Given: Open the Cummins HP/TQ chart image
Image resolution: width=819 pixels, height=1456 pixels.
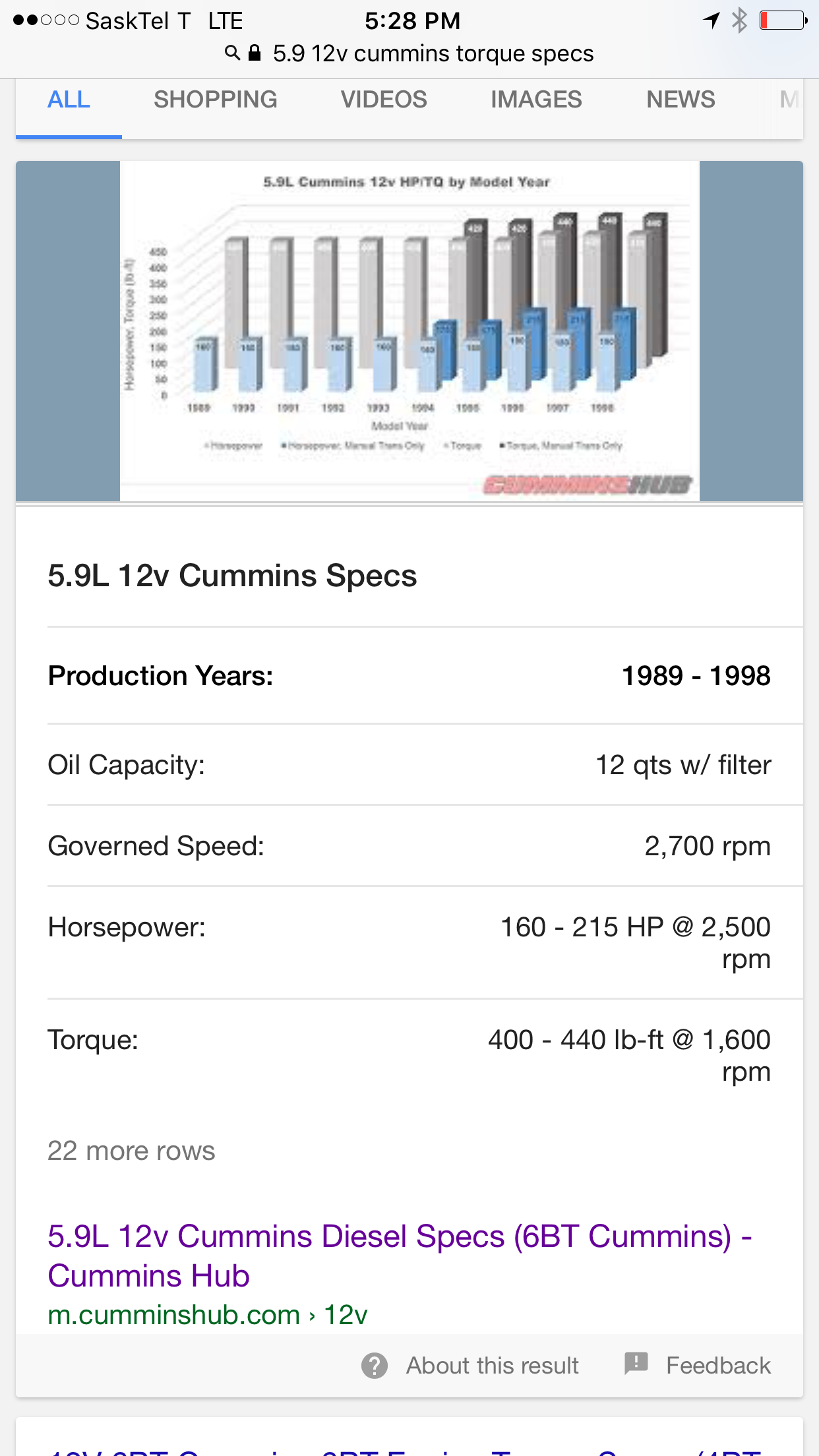Looking at the screenshot, I should coord(409,330).
